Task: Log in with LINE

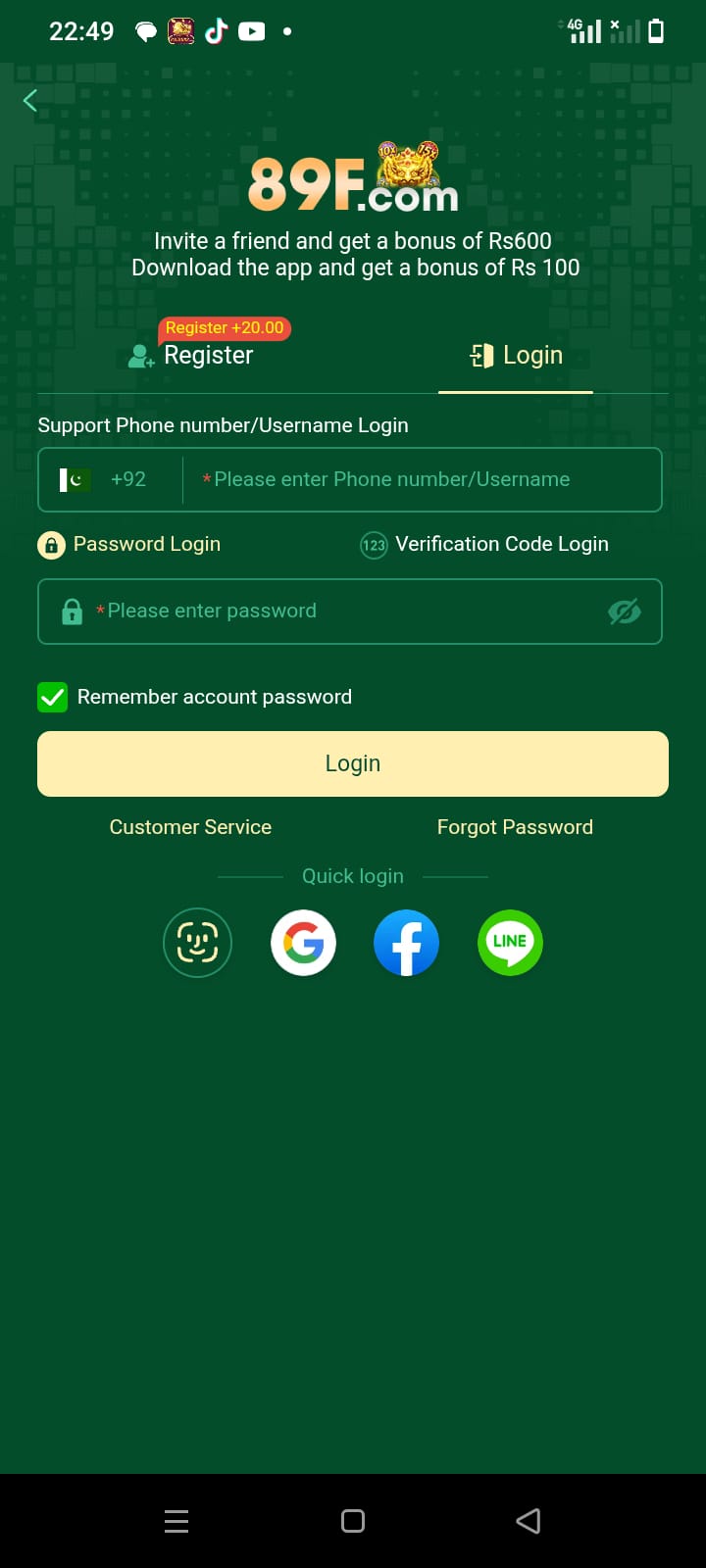Action: click(x=510, y=943)
